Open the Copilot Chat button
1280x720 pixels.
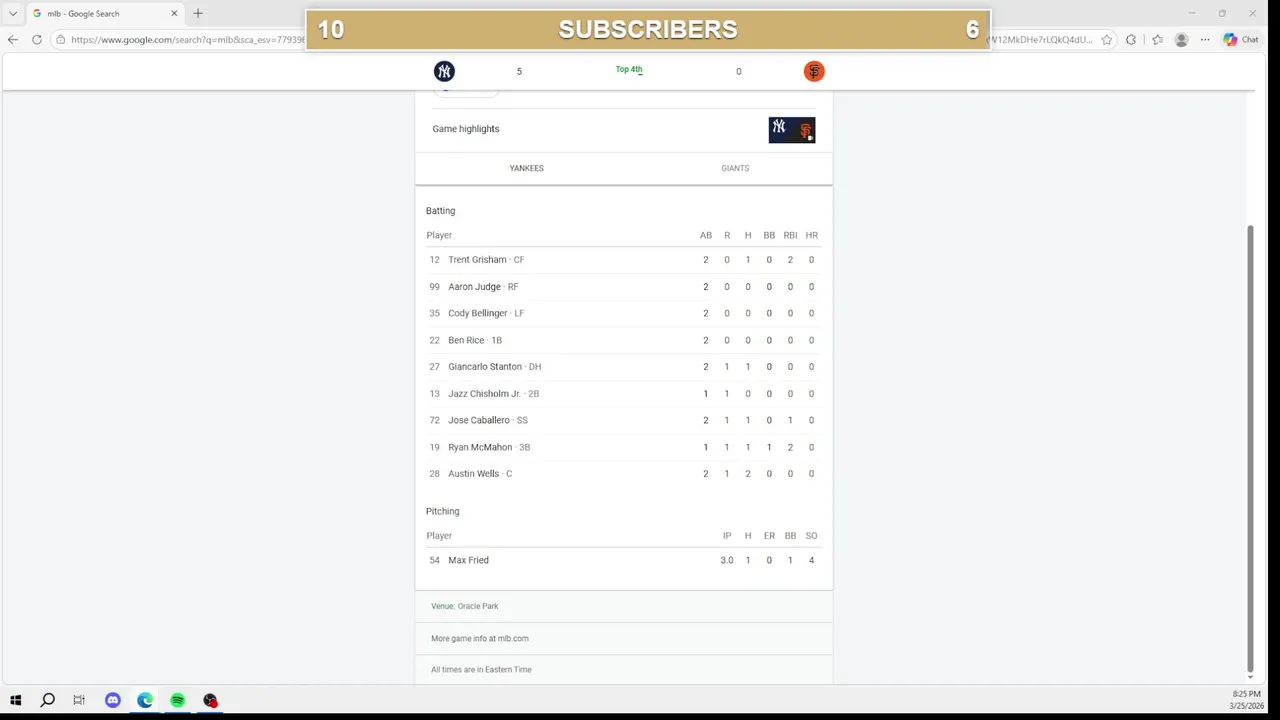(1241, 40)
